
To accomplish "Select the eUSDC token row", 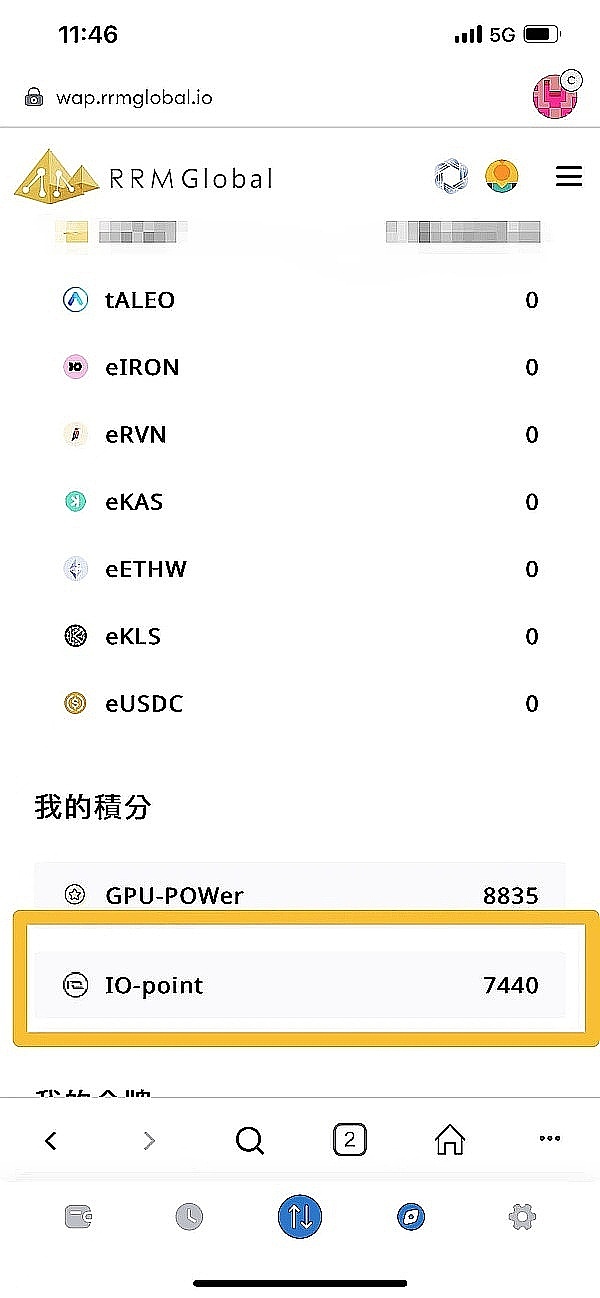I will 300,704.
